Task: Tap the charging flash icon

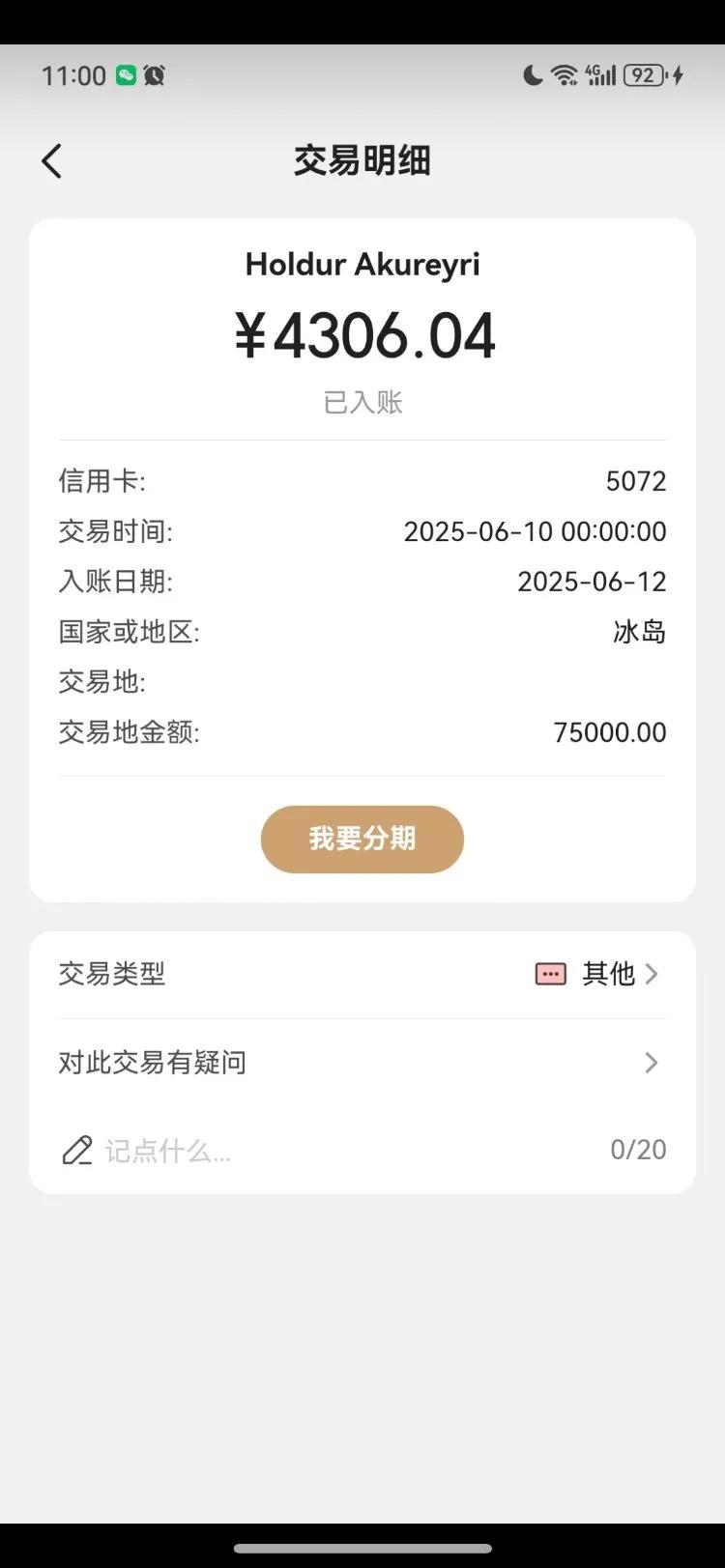Action: pos(679,73)
